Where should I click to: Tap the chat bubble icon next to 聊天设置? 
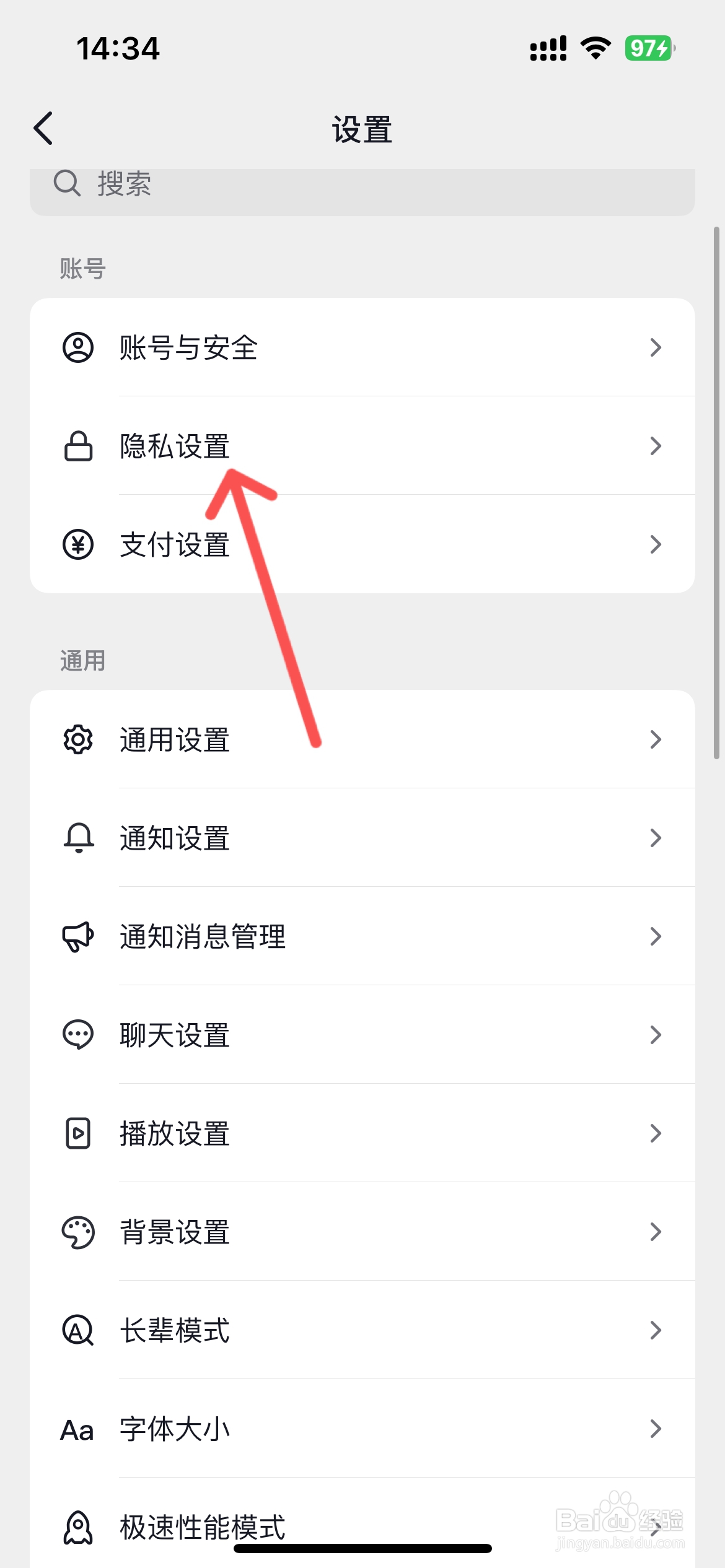pos(77,1034)
